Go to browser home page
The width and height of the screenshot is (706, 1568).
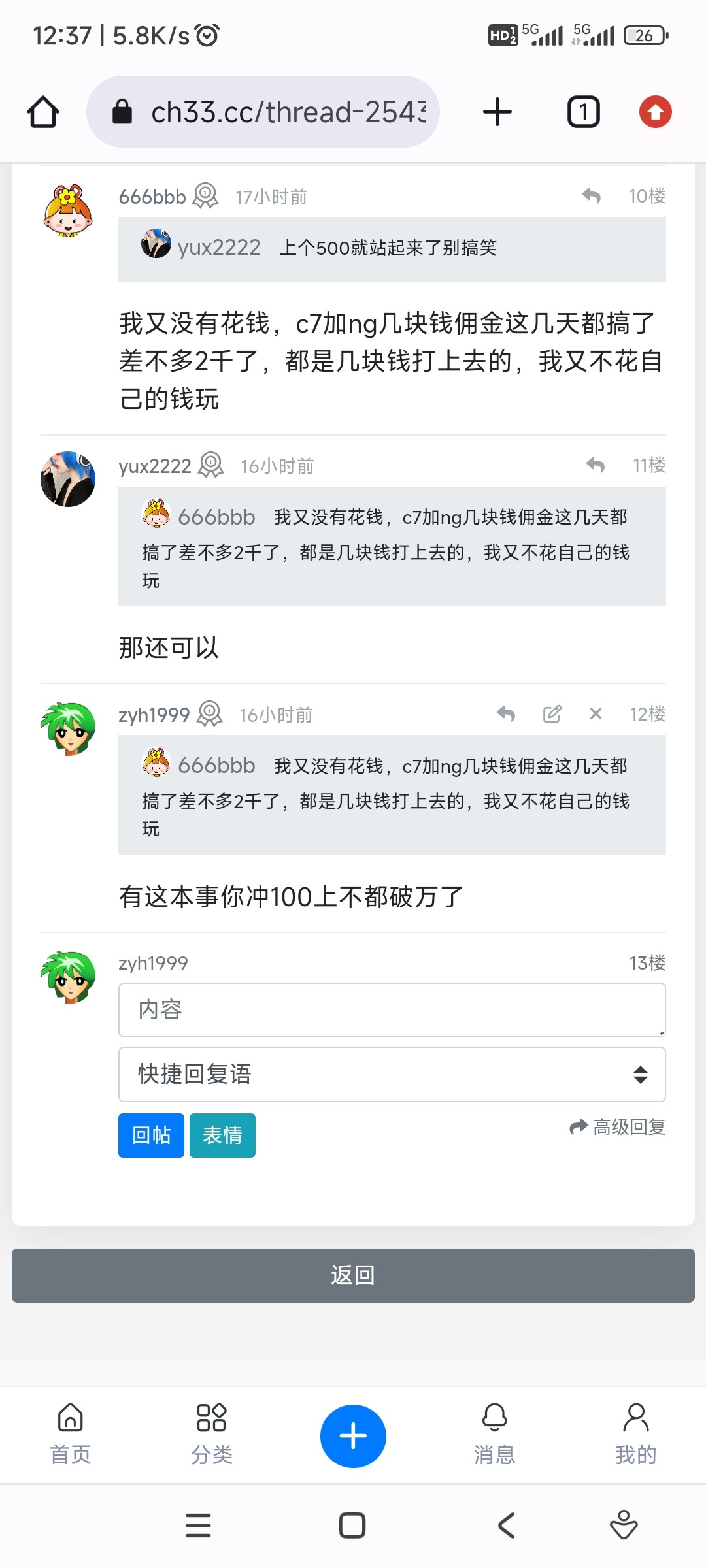tap(43, 112)
